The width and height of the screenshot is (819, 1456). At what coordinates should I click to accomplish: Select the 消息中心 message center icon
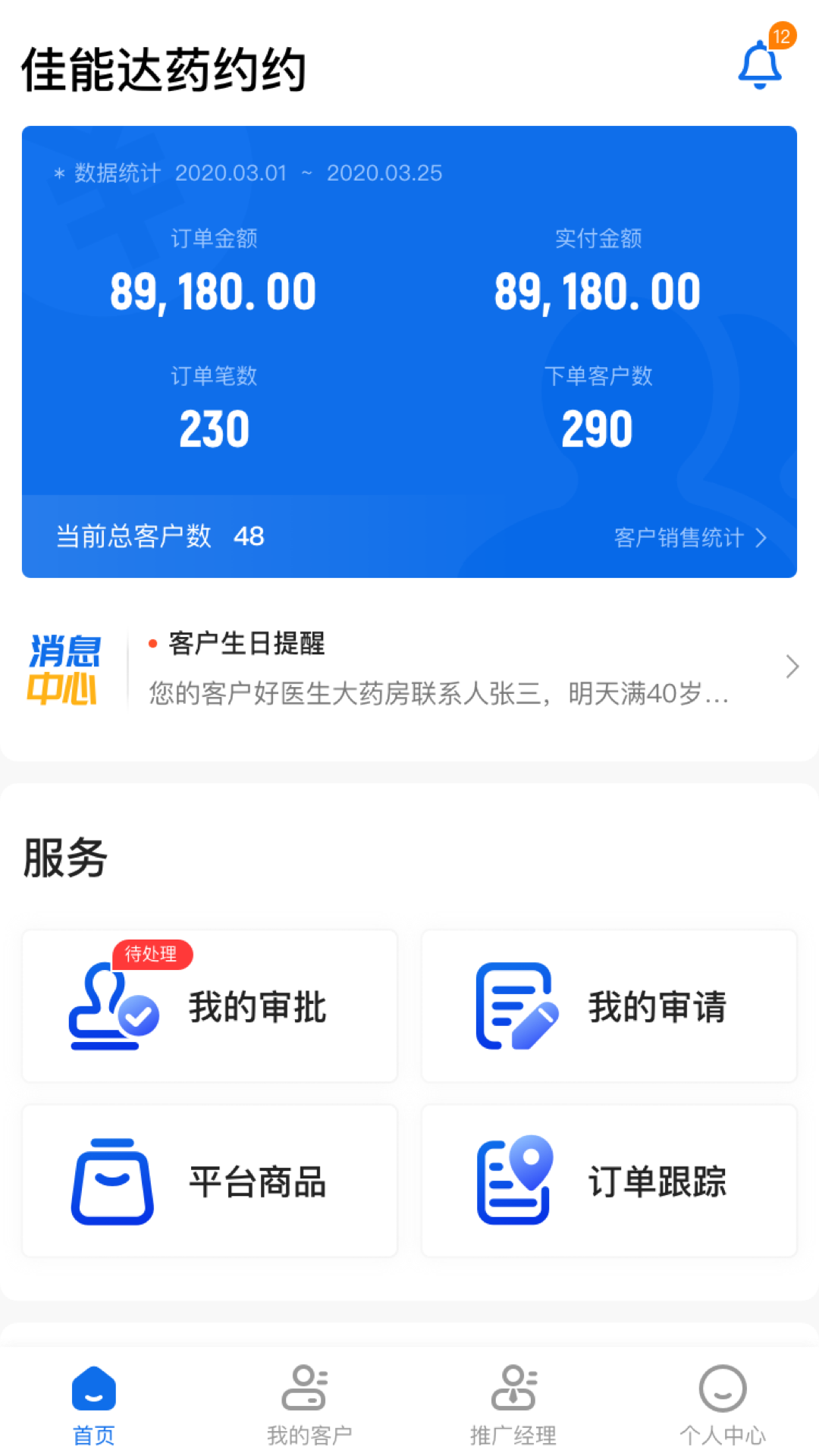click(64, 667)
